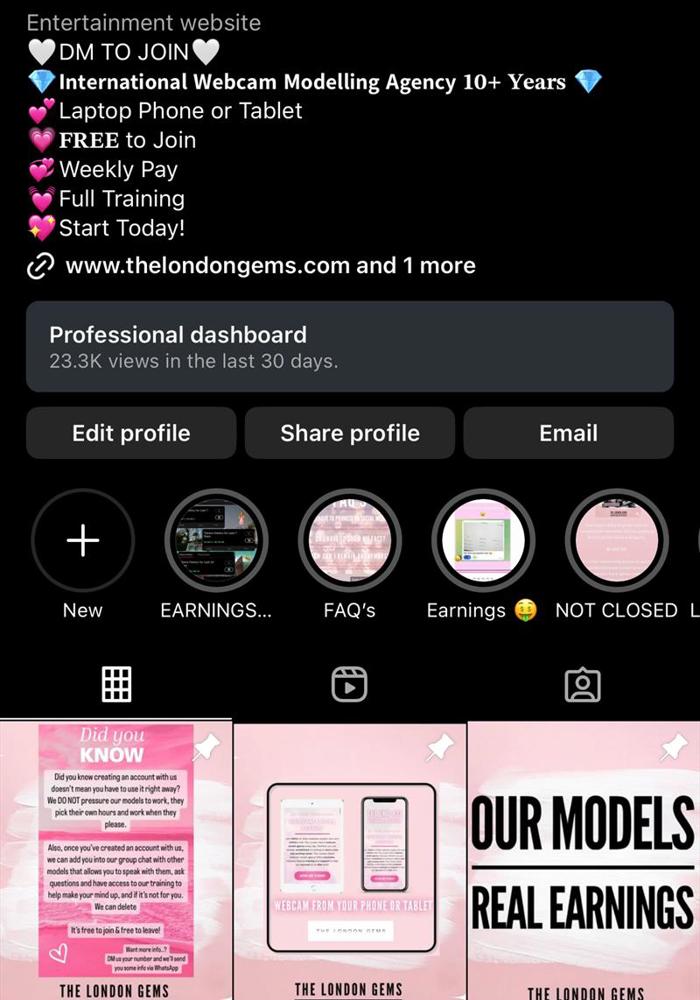
Task: Open the Professional dashboard
Action: [349, 346]
